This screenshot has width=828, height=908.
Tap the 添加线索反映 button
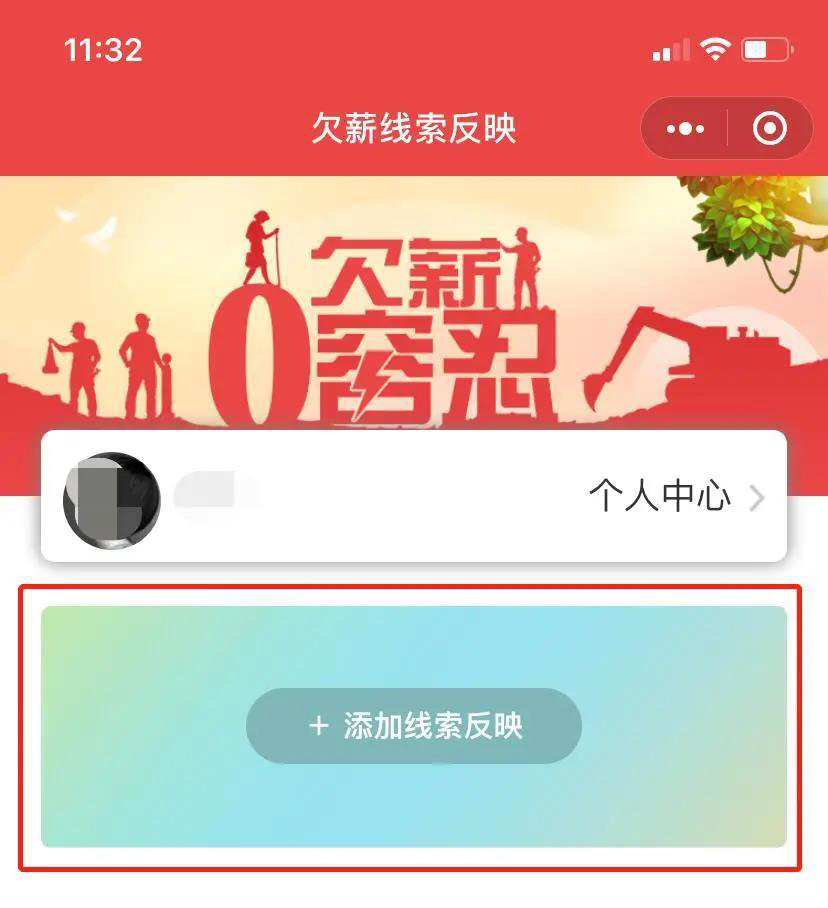point(413,726)
